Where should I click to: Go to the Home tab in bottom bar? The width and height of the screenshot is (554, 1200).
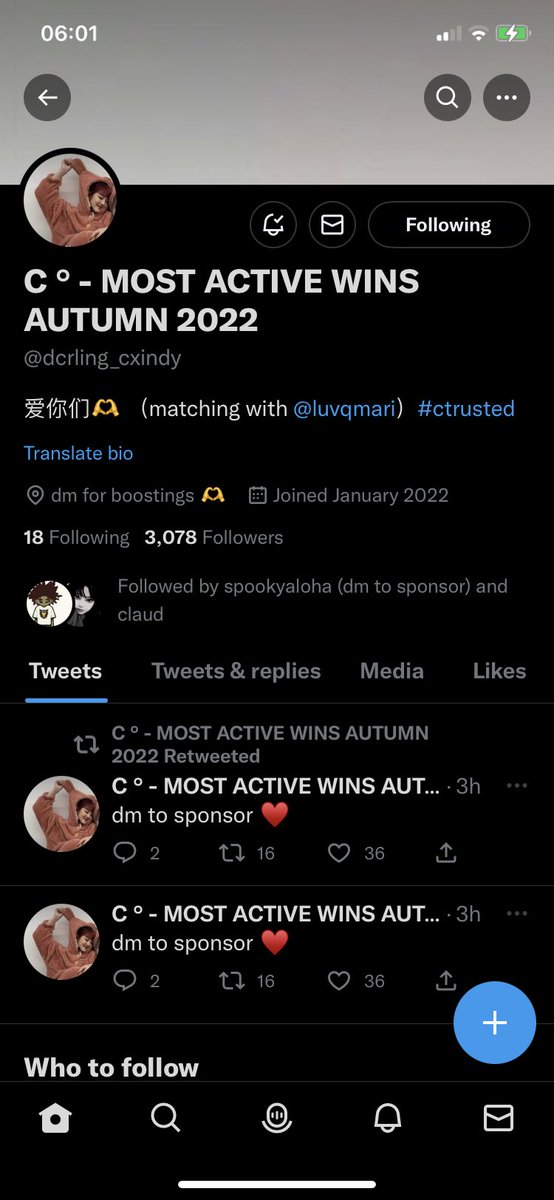[55, 1118]
